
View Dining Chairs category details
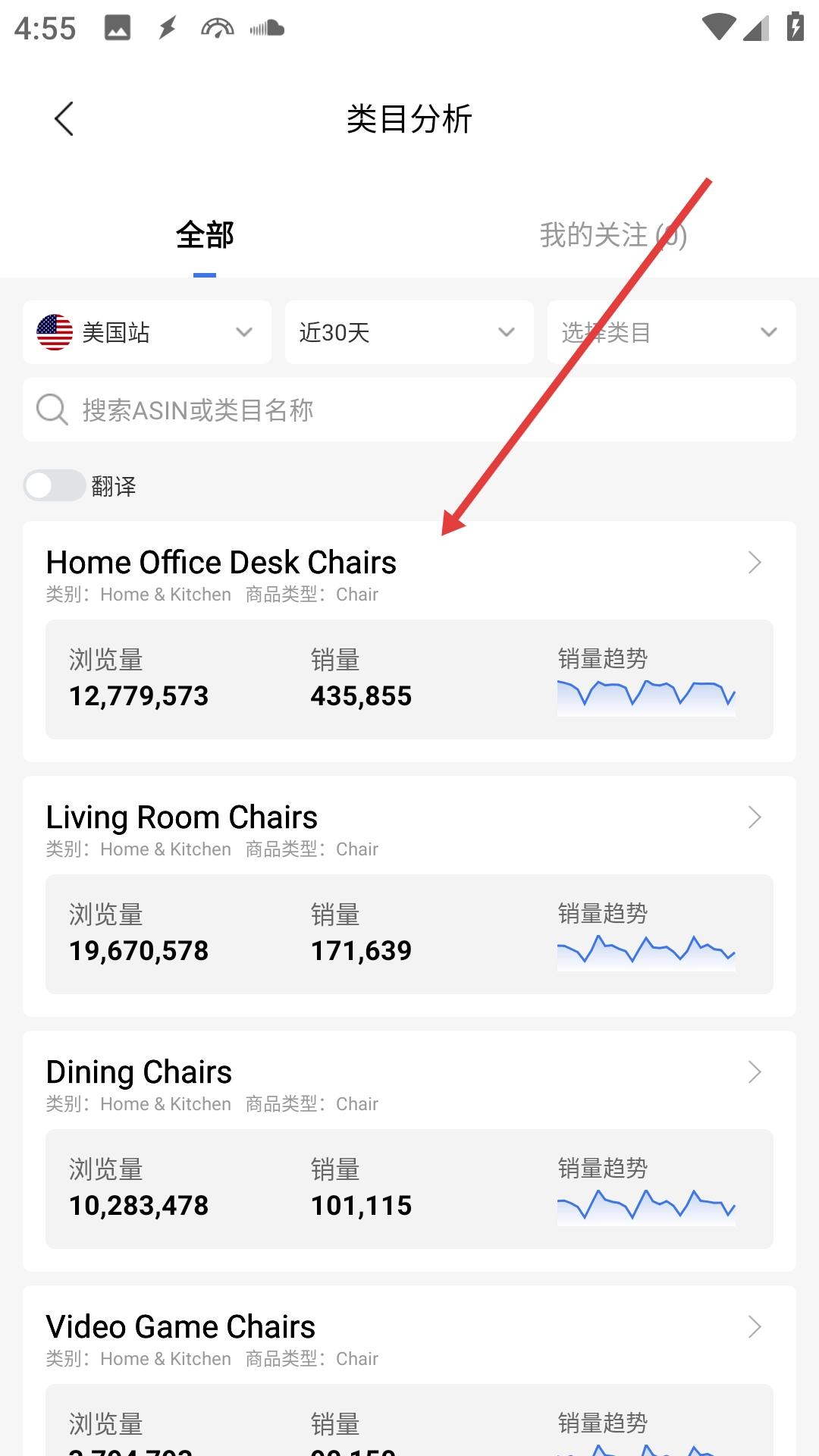pyautogui.click(x=409, y=1151)
